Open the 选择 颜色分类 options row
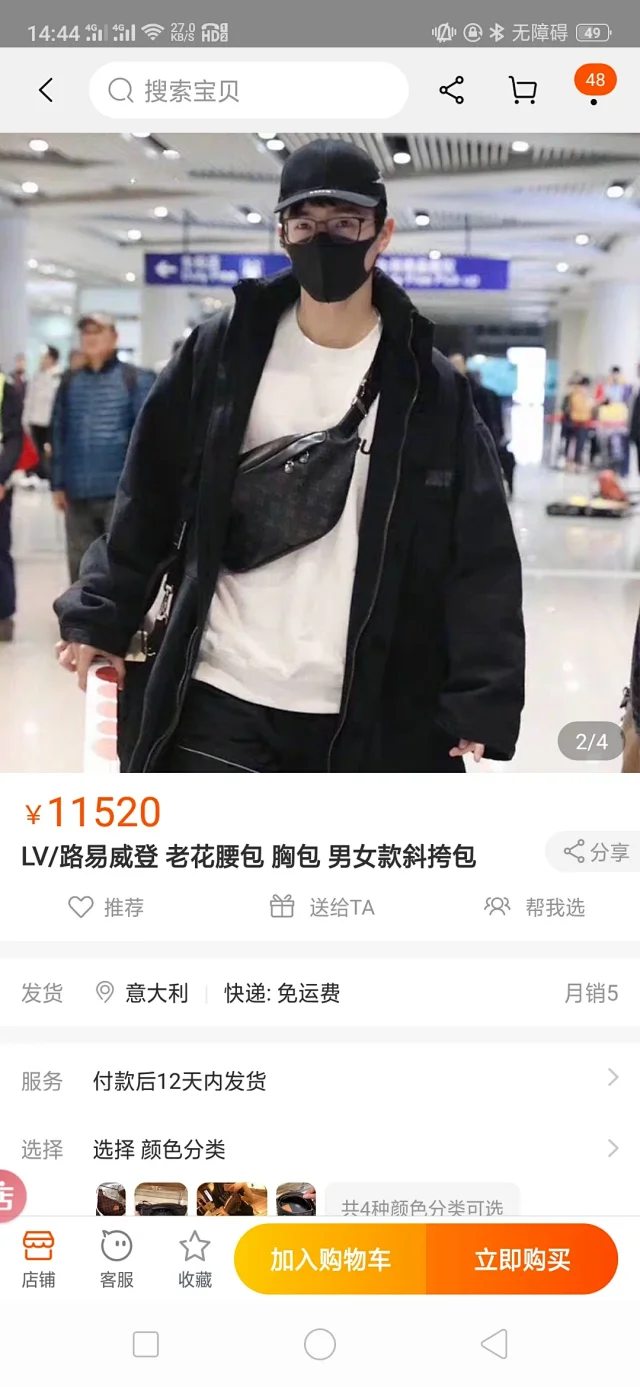 (320, 1150)
